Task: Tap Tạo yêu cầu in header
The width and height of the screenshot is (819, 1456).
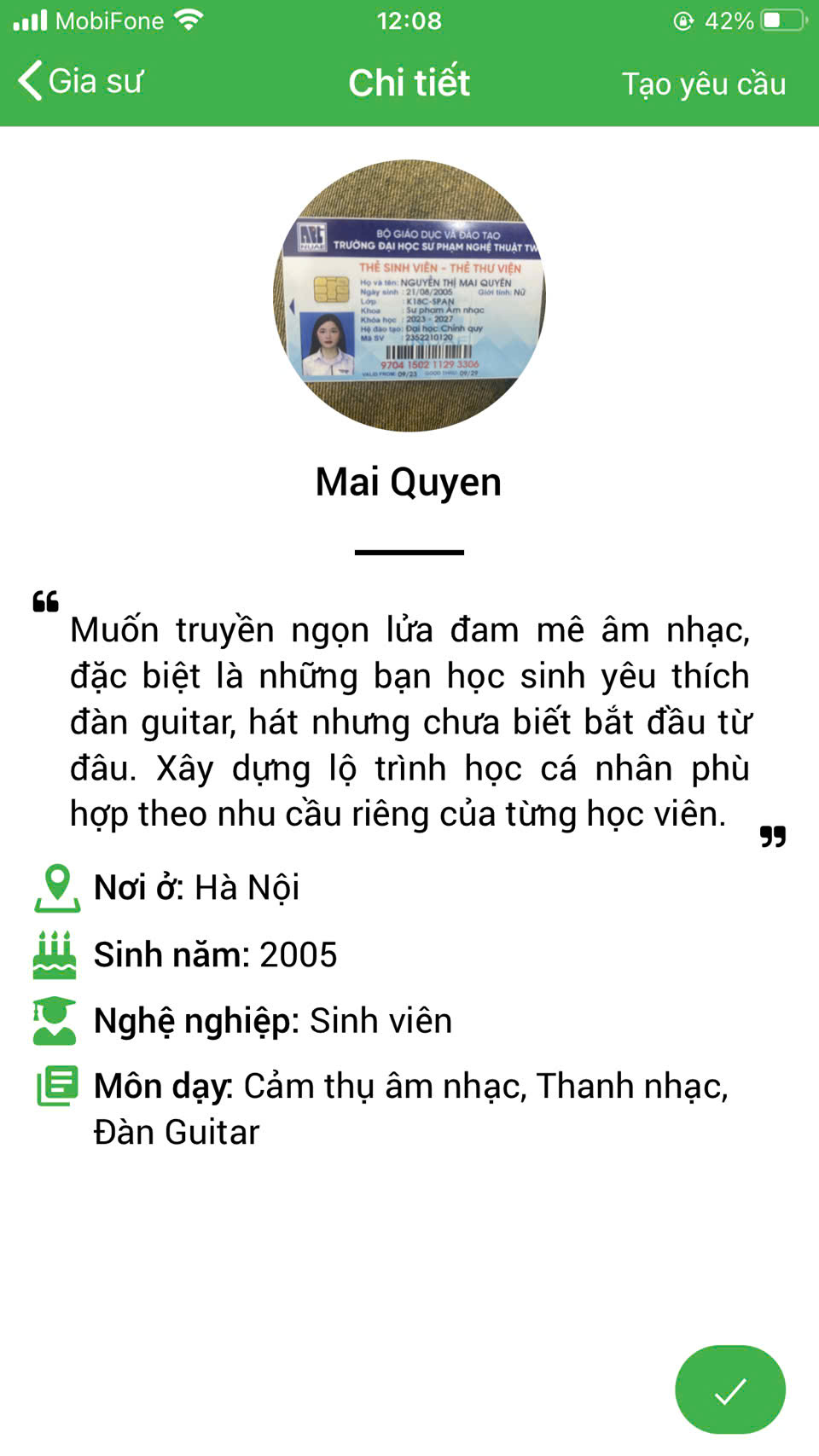Action: (703, 84)
